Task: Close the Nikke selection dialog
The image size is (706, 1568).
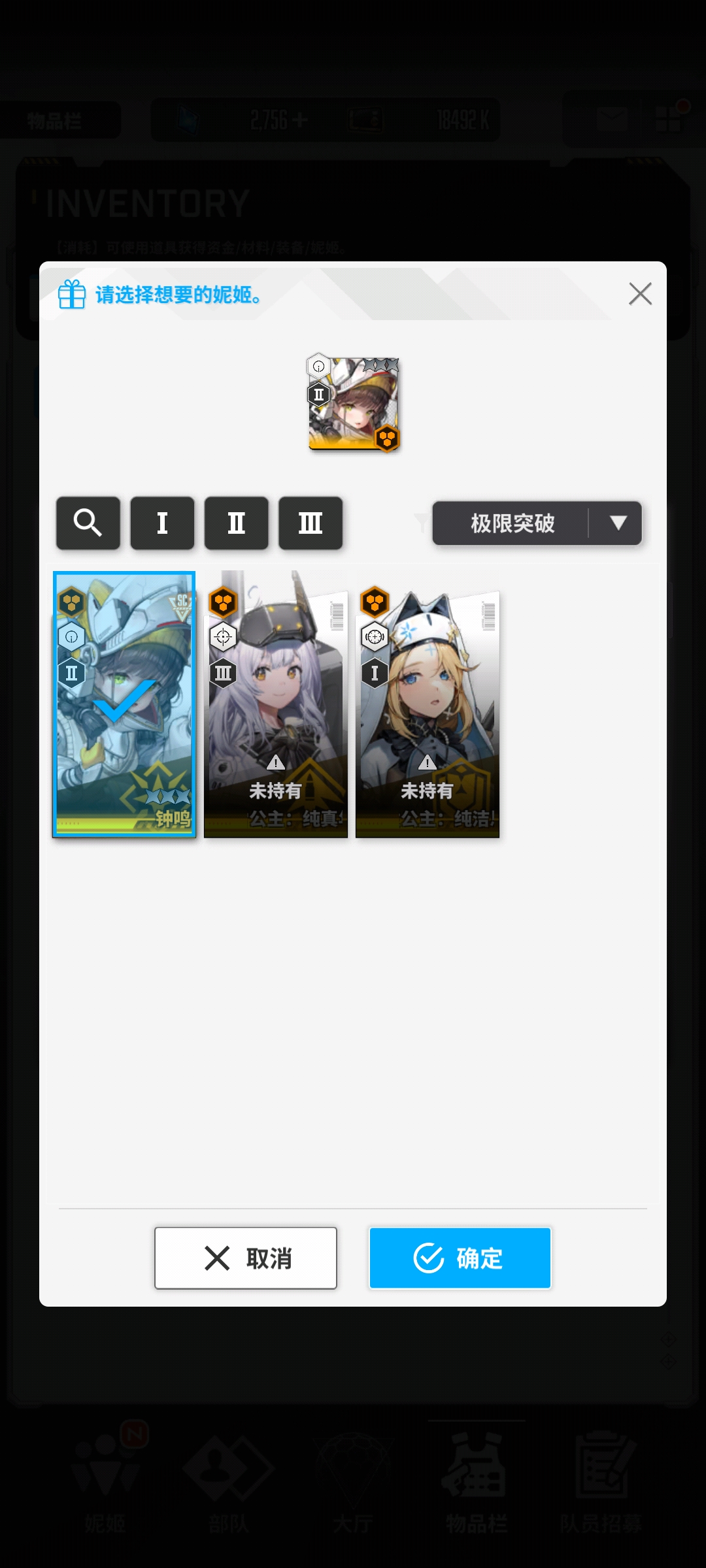Action: coord(640,294)
